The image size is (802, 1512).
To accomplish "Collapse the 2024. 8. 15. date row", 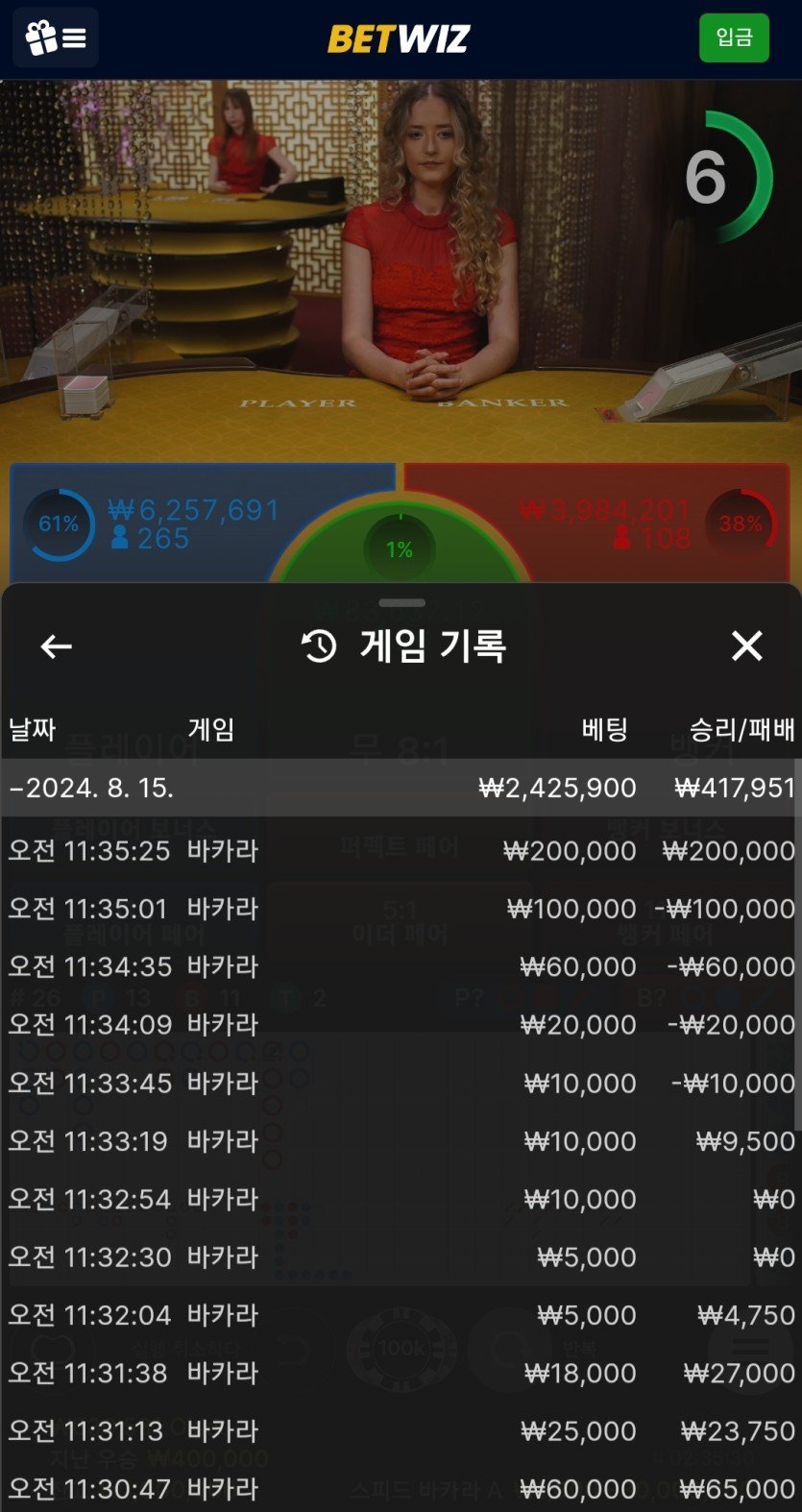I will 401,788.
